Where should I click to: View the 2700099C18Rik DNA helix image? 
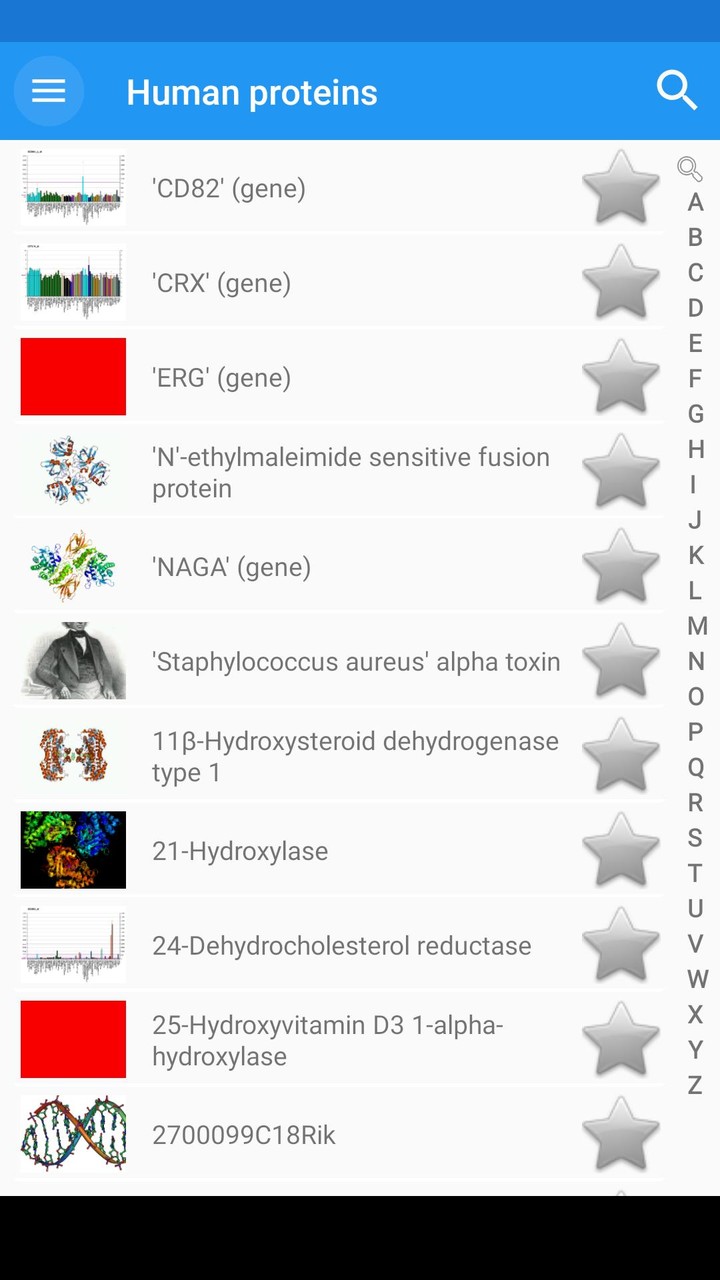click(x=72, y=1134)
